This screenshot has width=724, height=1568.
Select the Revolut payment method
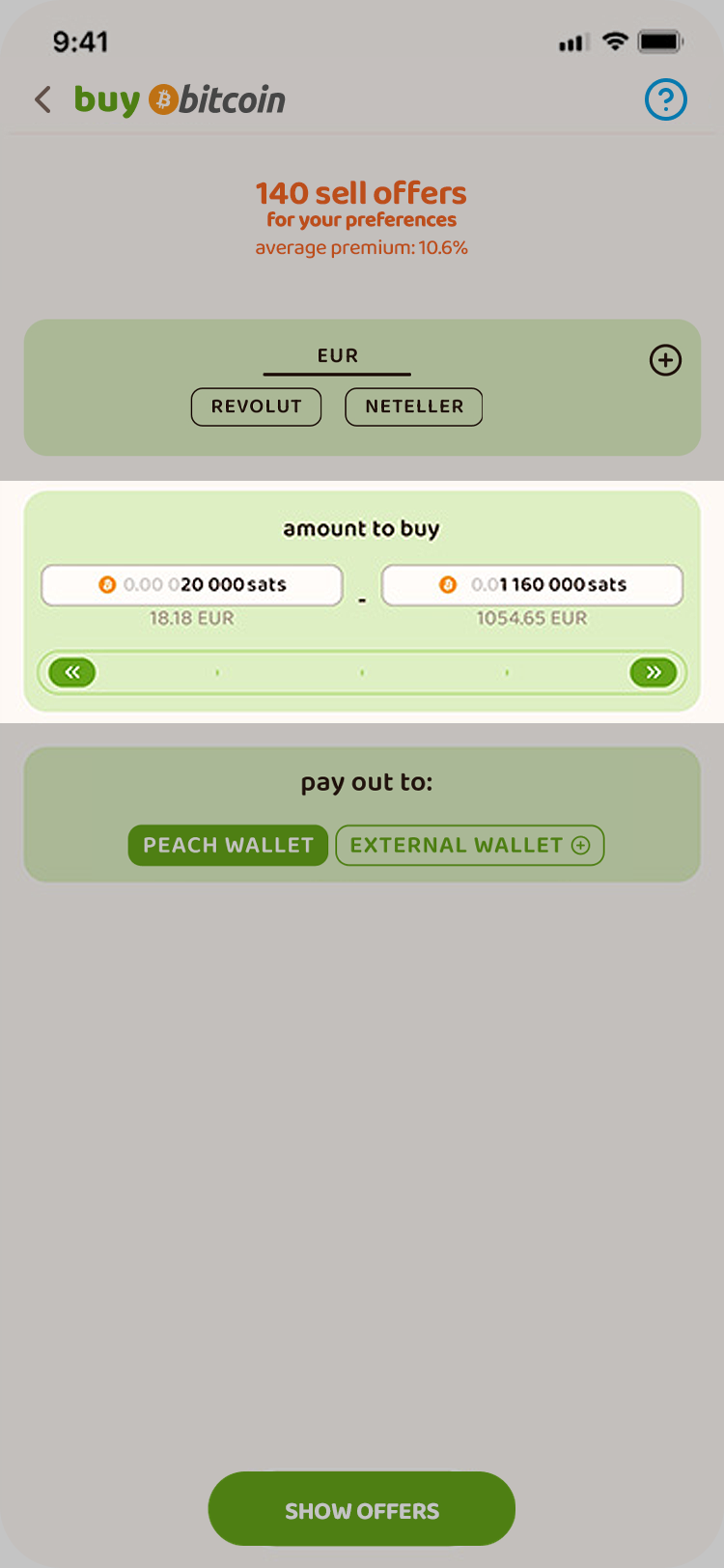coord(256,406)
